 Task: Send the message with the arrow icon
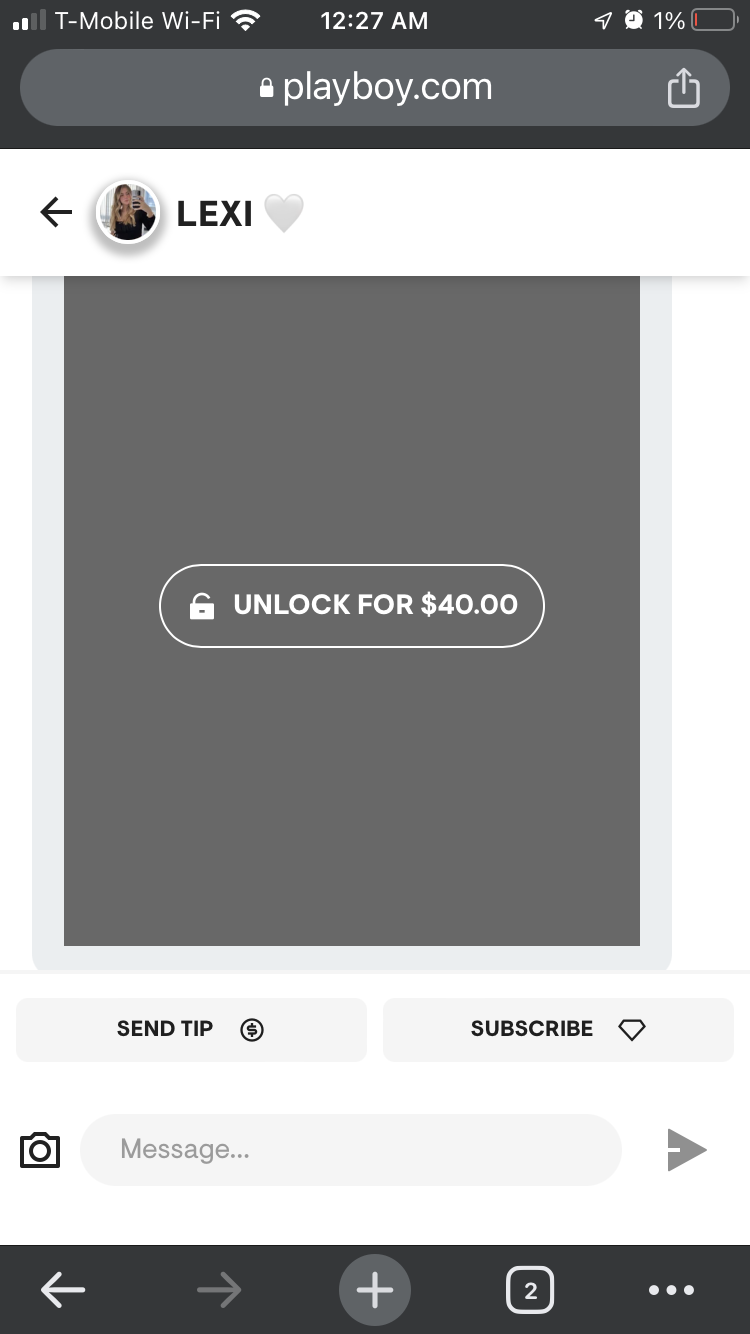687,1150
